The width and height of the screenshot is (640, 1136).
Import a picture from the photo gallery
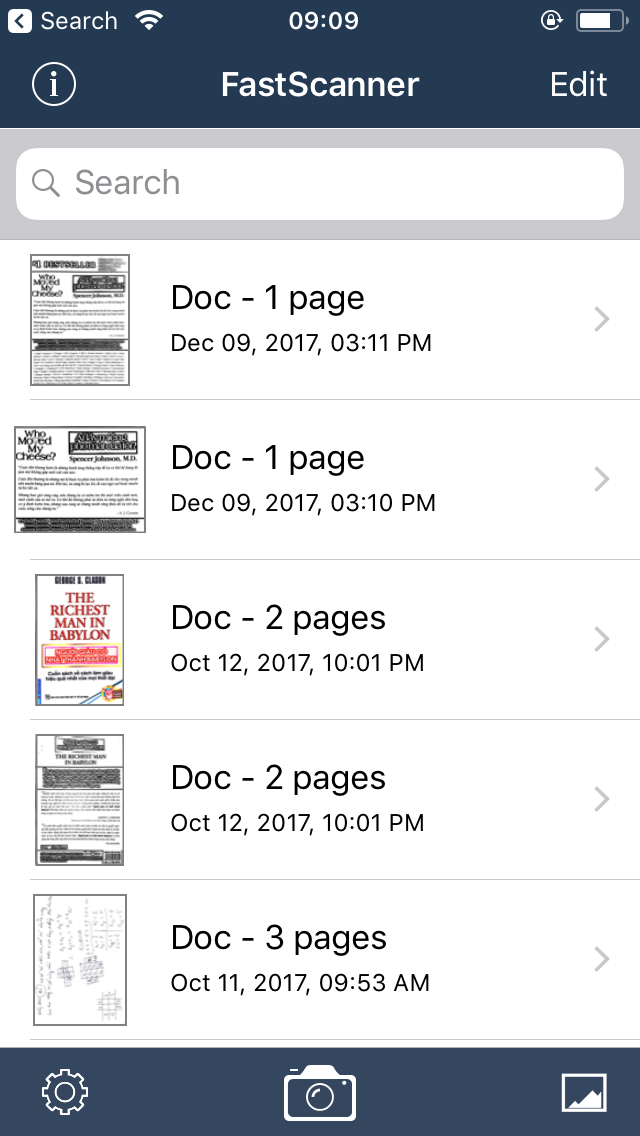tap(584, 1092)
